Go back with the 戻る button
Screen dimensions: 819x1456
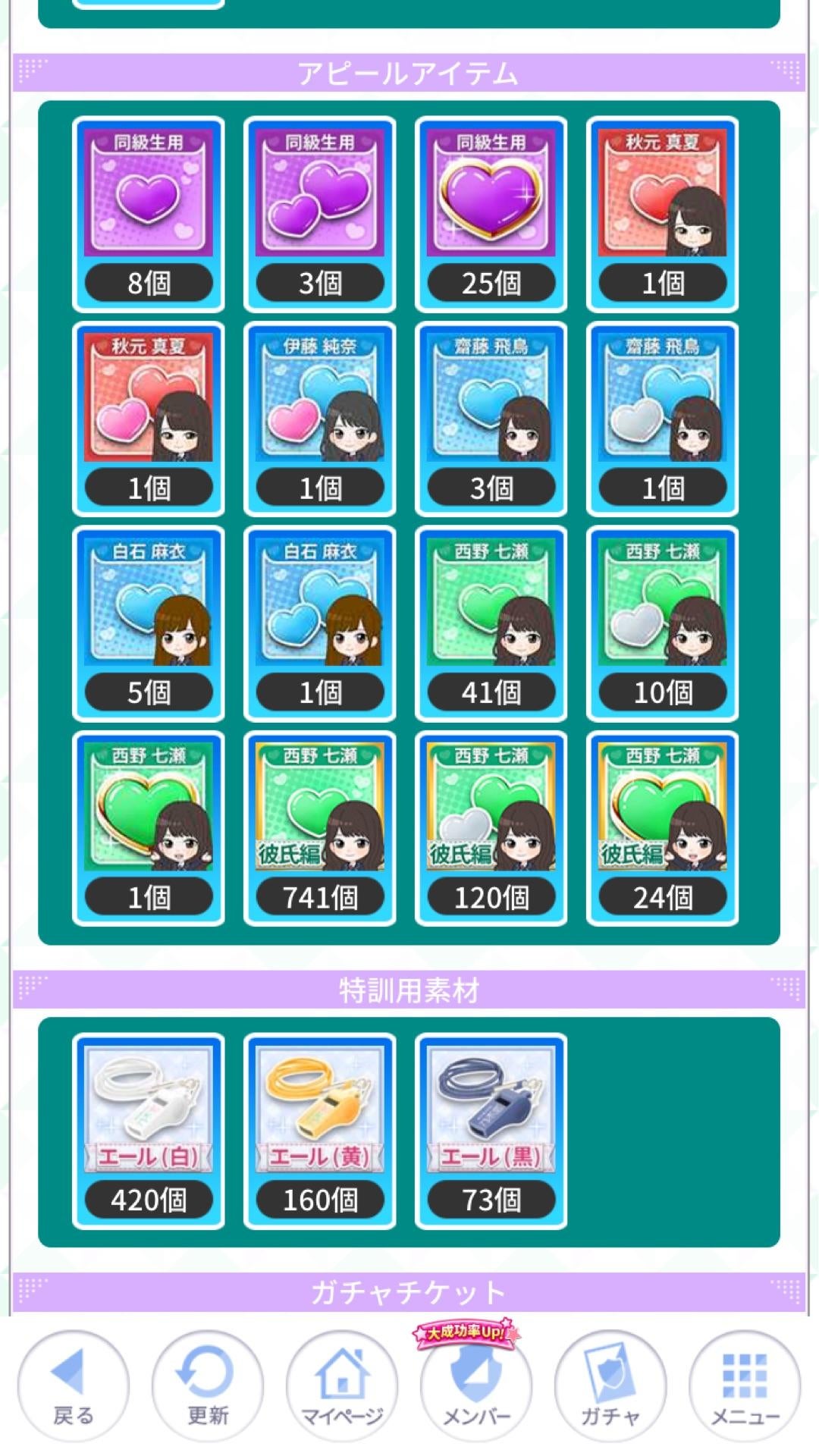click(73, 1385)
